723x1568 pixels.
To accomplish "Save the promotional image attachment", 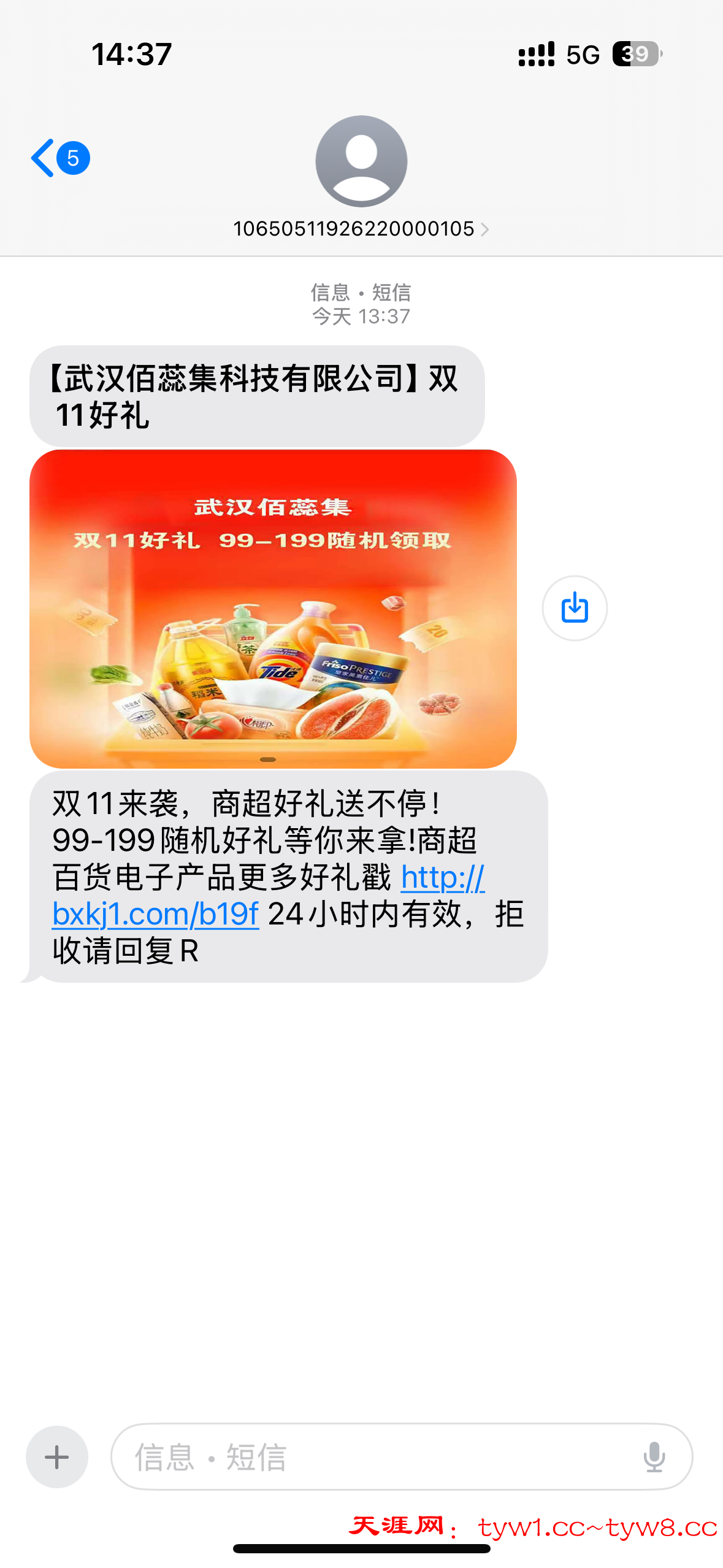I will pyautogui.click(x=574, y=608).
